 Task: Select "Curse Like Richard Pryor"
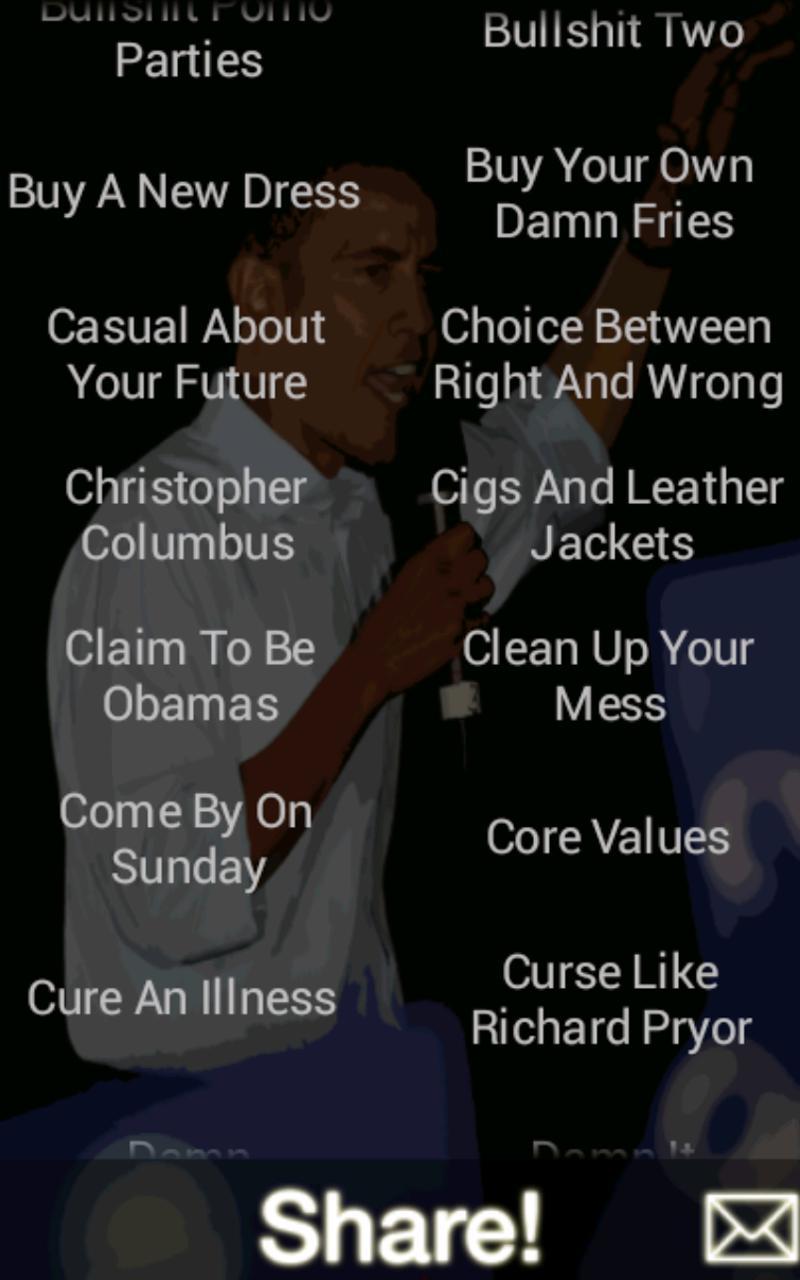[x=610, y=998]
